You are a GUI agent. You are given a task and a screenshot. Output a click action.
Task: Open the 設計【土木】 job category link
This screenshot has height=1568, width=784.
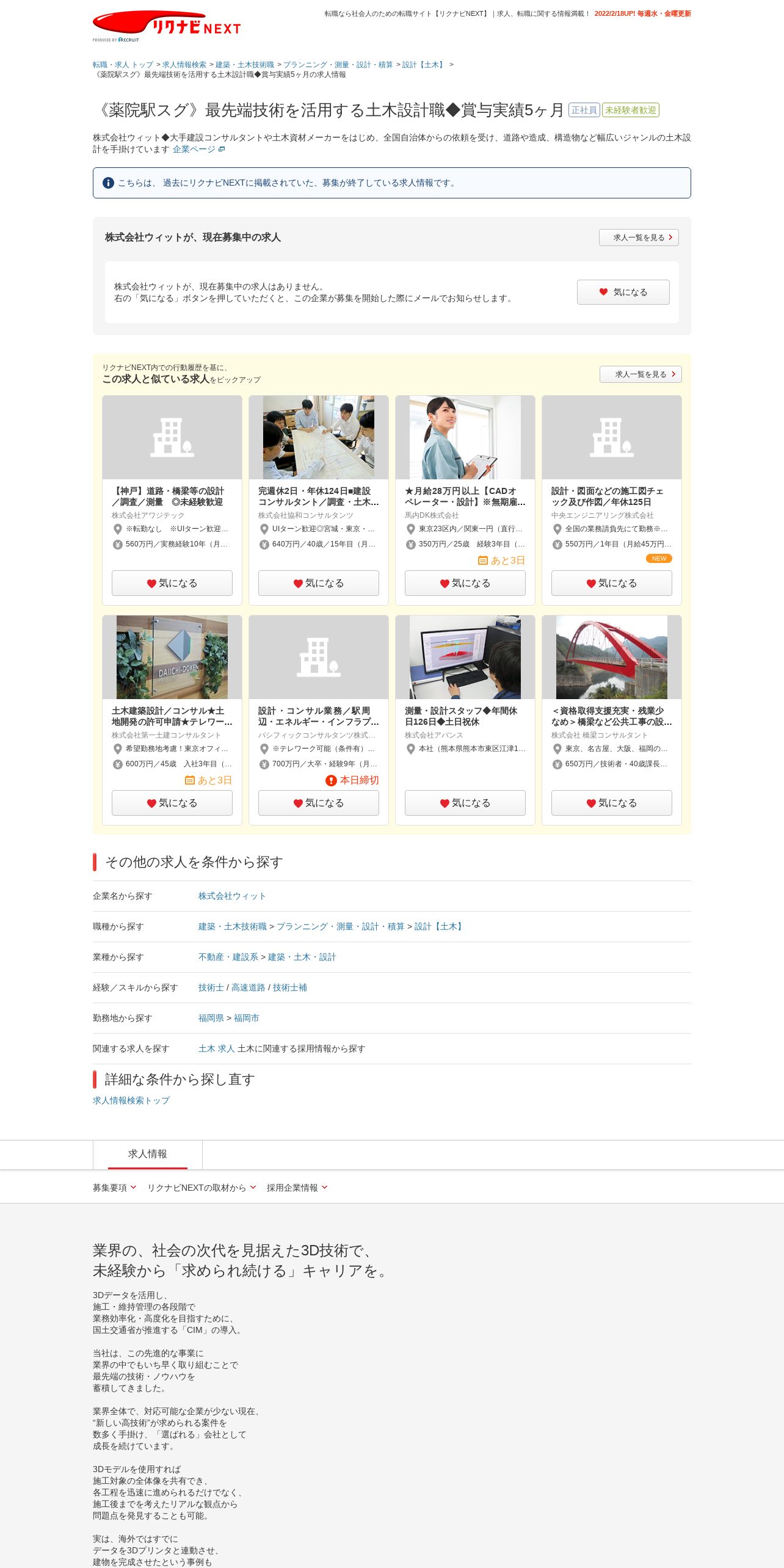click(x=439, y=926)
